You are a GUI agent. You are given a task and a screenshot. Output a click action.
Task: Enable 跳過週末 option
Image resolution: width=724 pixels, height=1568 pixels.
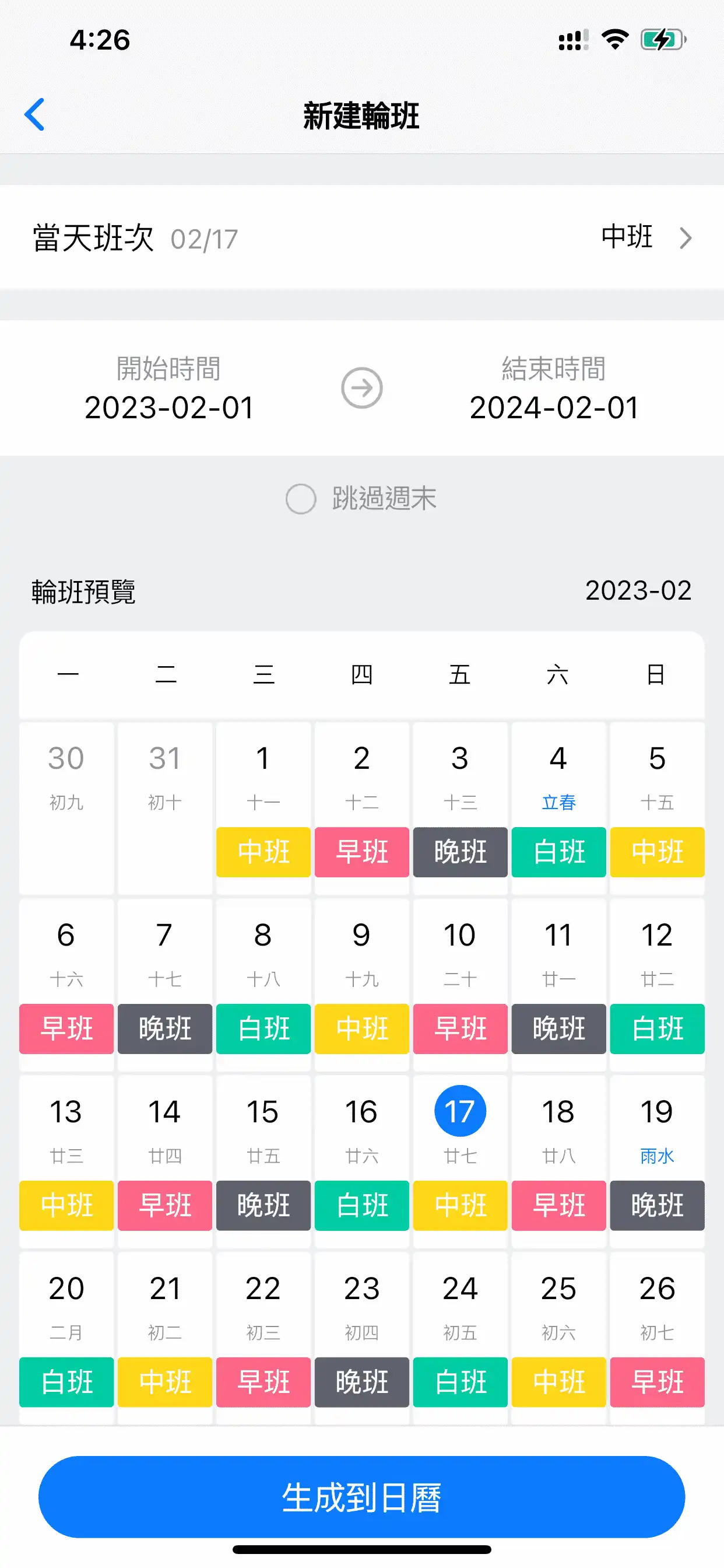pyautogui.click(x=301, y=499)
